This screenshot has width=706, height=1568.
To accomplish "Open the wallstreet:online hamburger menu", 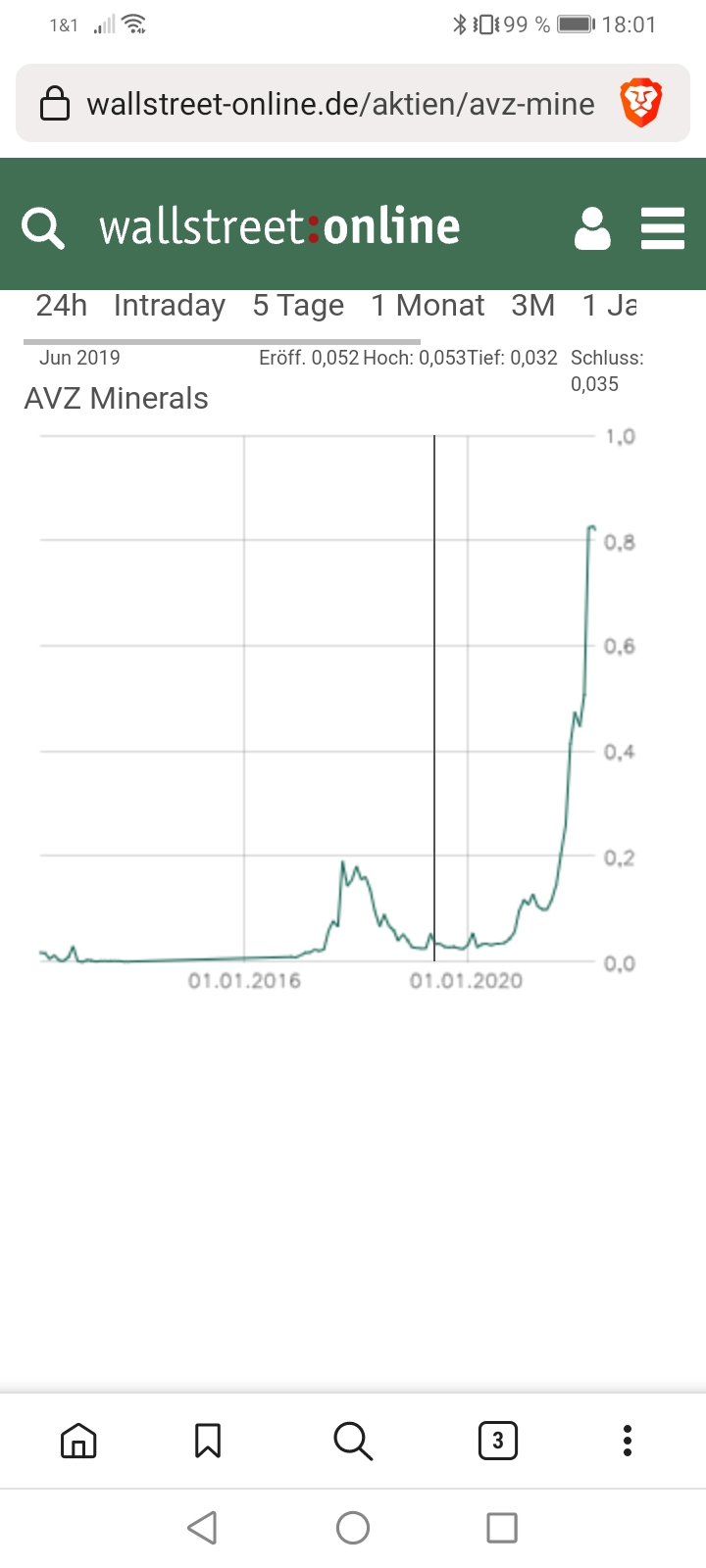I will (x=662, y=226).
